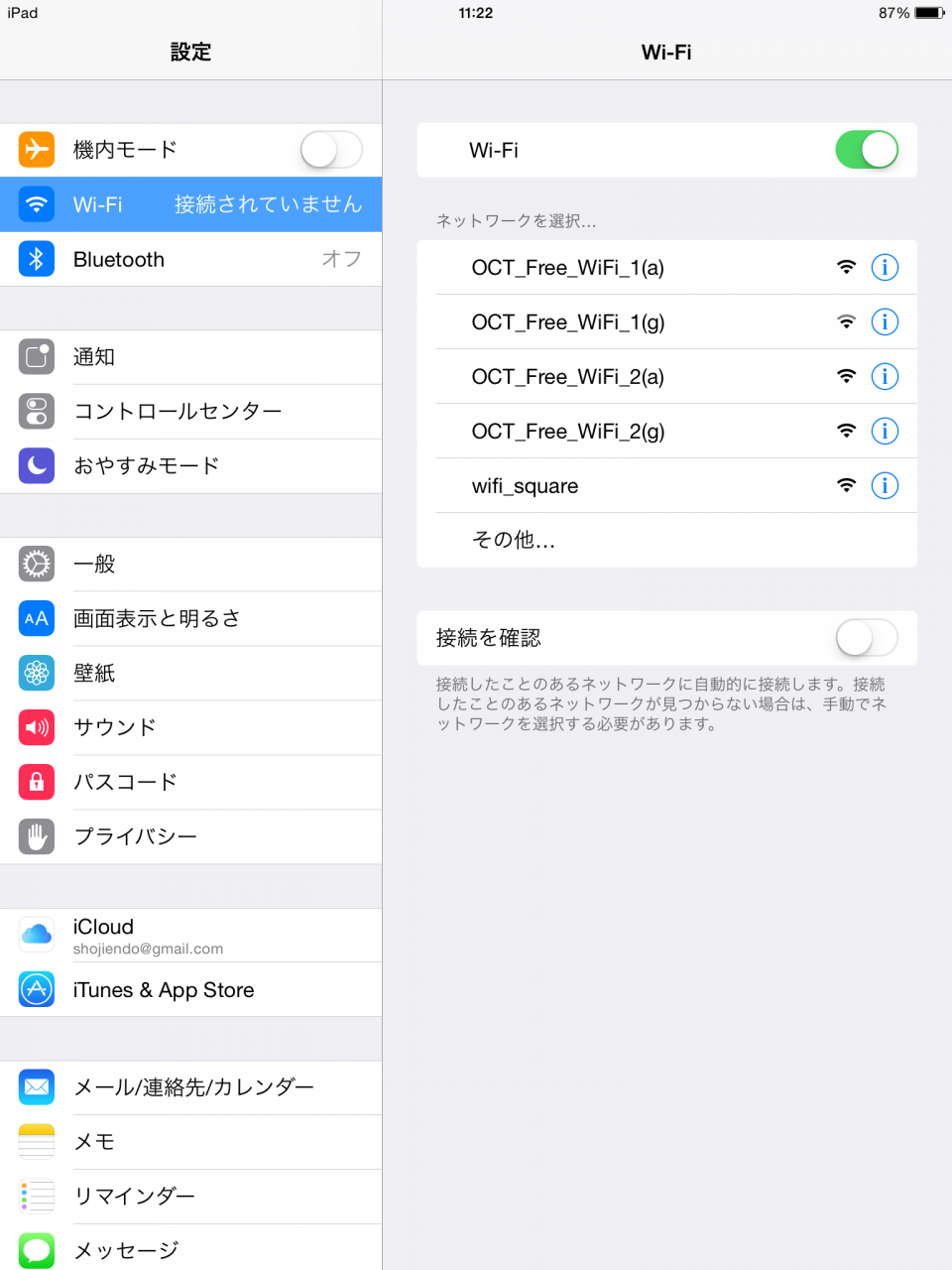Screen dimensions: 952x1270
Task: Open iCloud account settings
Action: (x=190, y=936)
